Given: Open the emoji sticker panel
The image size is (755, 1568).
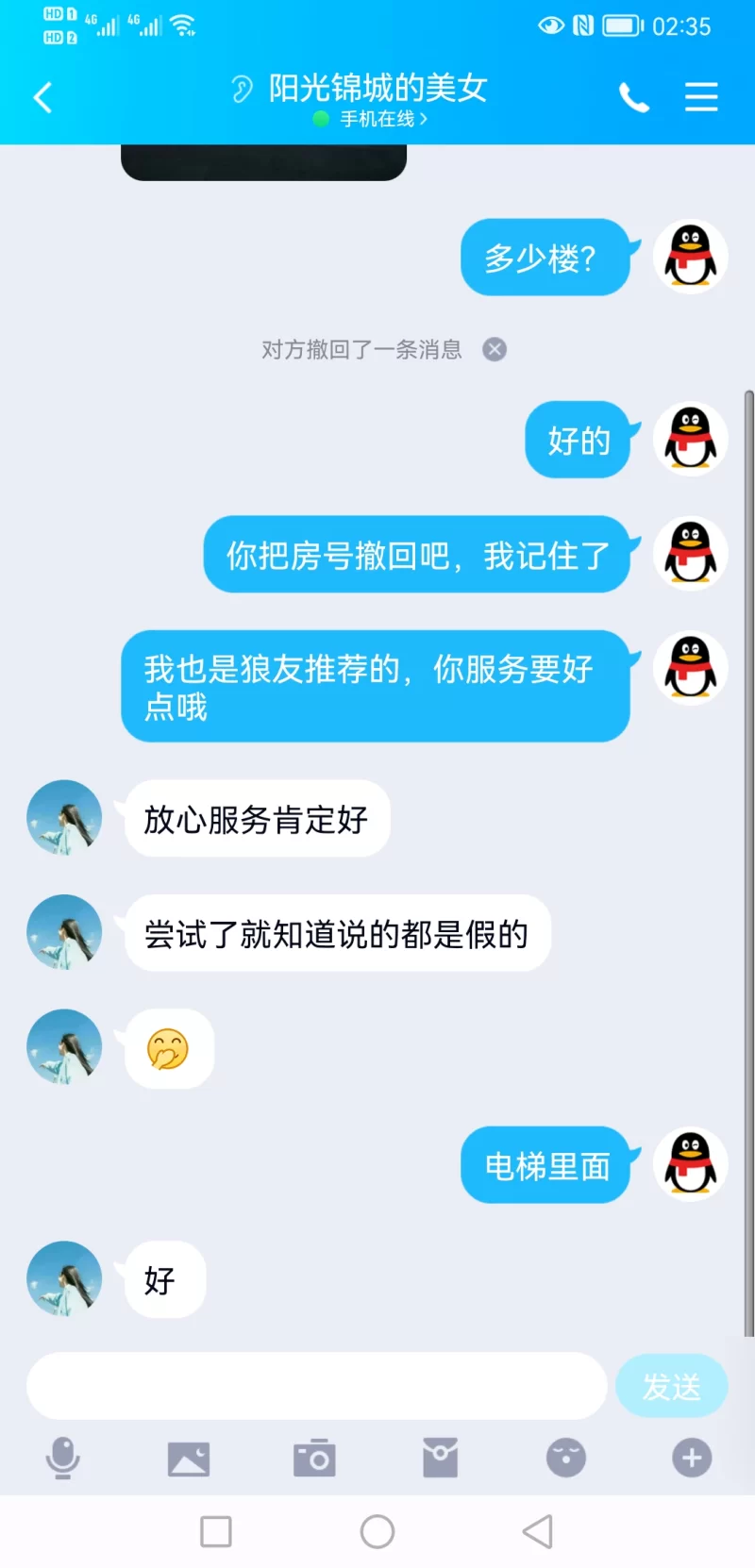Looking at the screenshot, I should [565, 1458].
